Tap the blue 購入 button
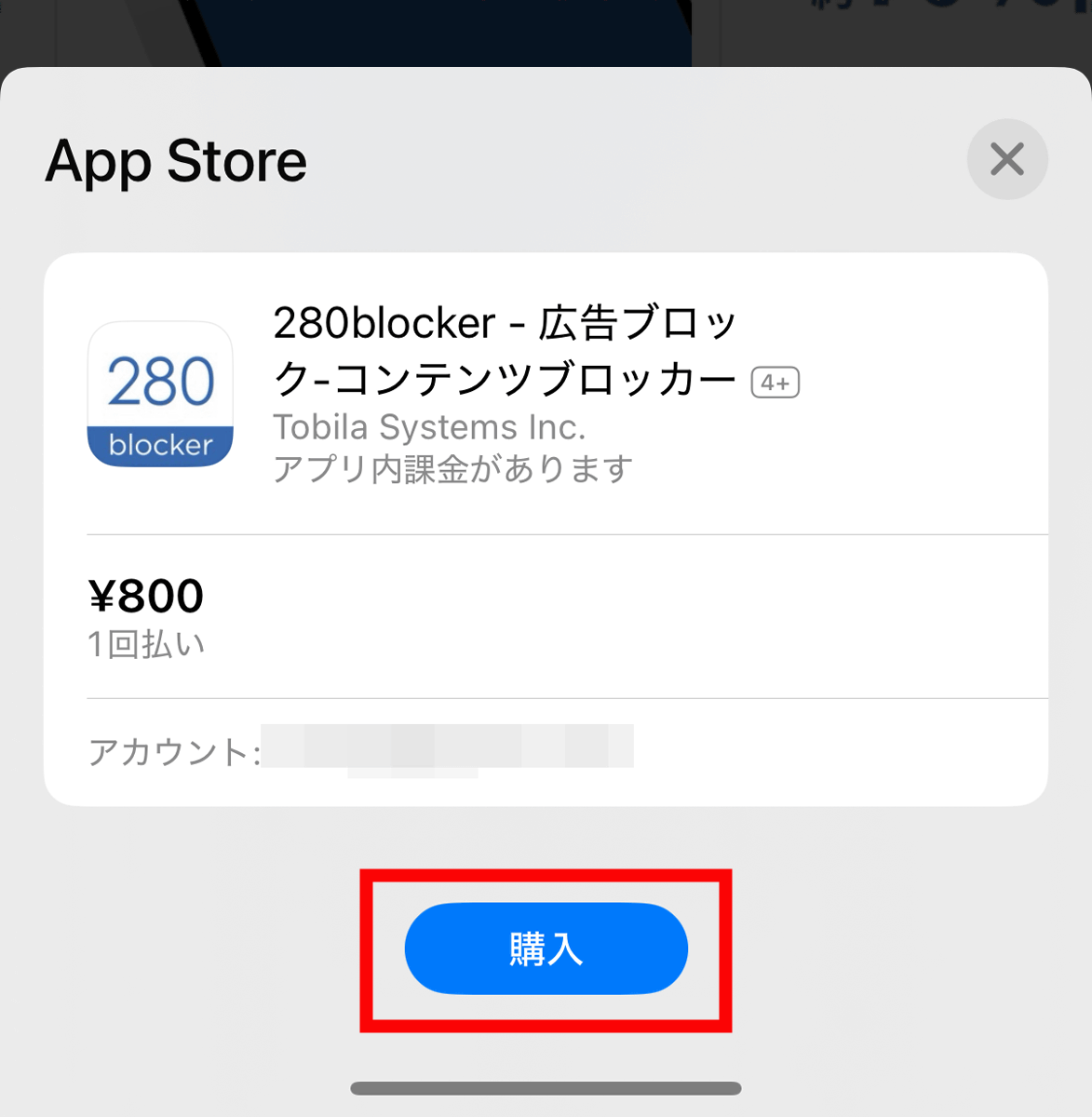 (546, 949)
